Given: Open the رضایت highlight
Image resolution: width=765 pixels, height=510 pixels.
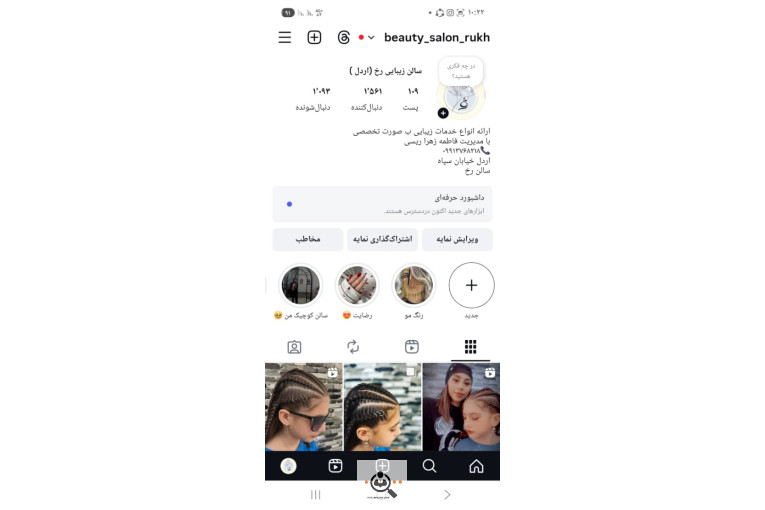Looking at the screenshot, I should [x=357, y=286].
